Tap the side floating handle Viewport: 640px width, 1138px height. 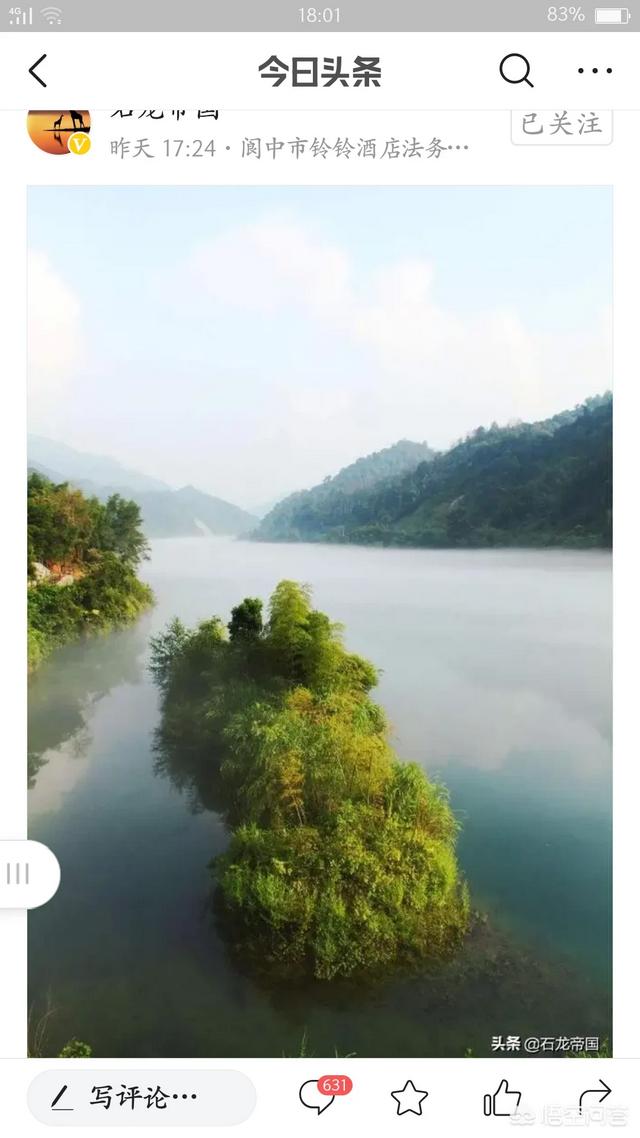(28, 874)
